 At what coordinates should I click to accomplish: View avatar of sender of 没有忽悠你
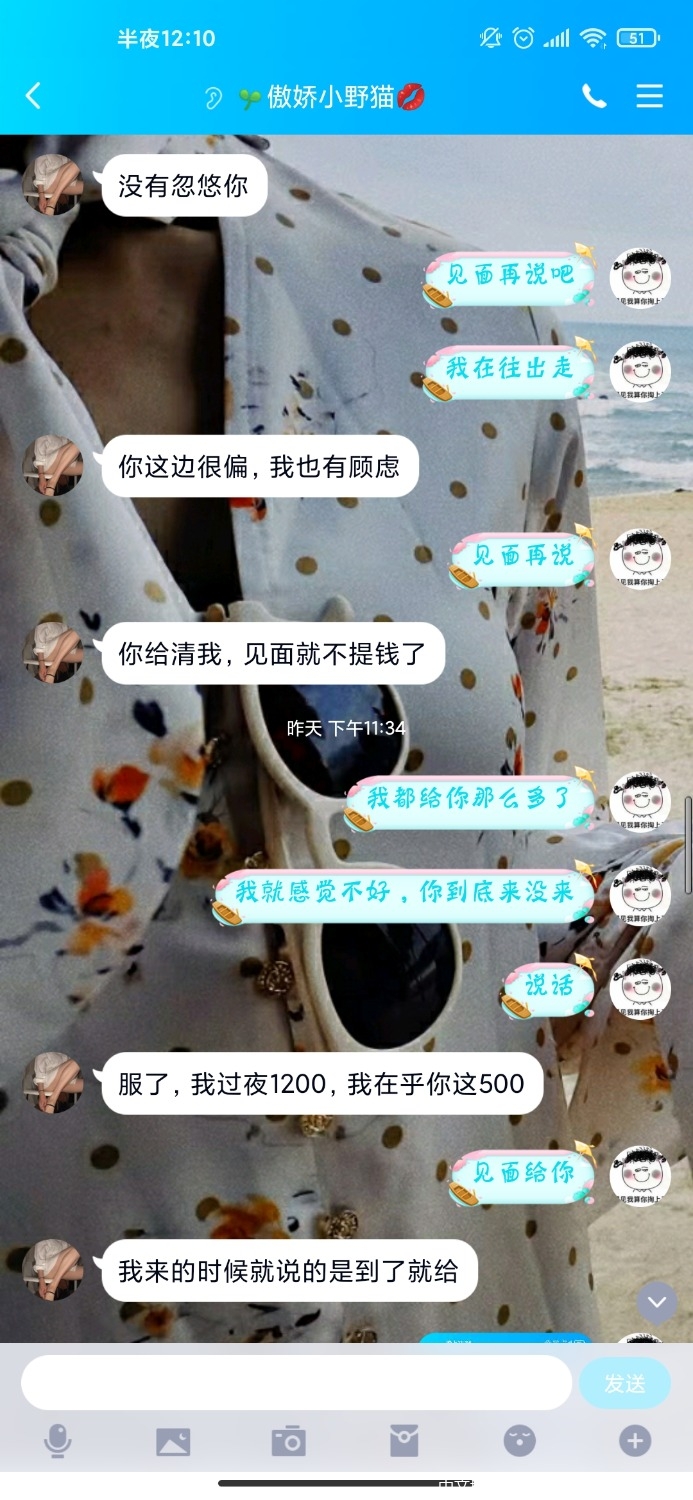53,185
